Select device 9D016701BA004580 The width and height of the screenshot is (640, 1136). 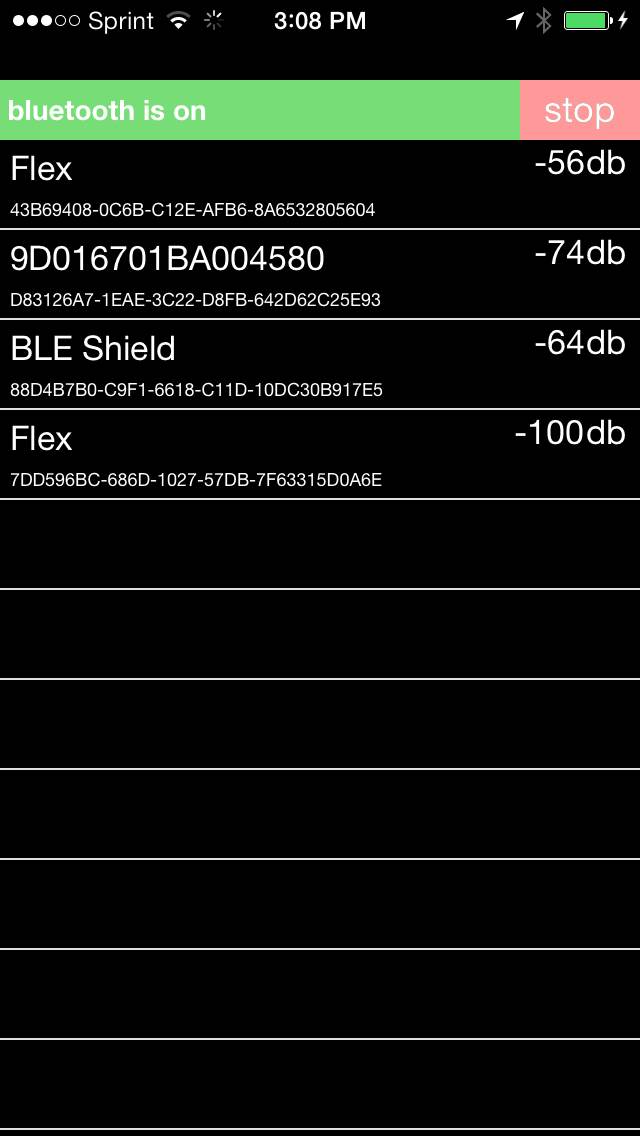click(x=320, y=275)
